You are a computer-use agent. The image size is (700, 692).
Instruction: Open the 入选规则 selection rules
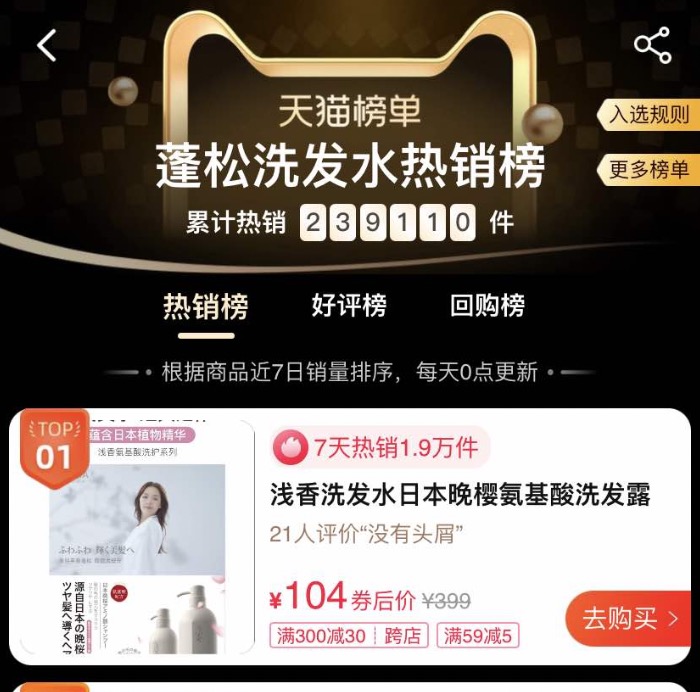click(649, 115)
